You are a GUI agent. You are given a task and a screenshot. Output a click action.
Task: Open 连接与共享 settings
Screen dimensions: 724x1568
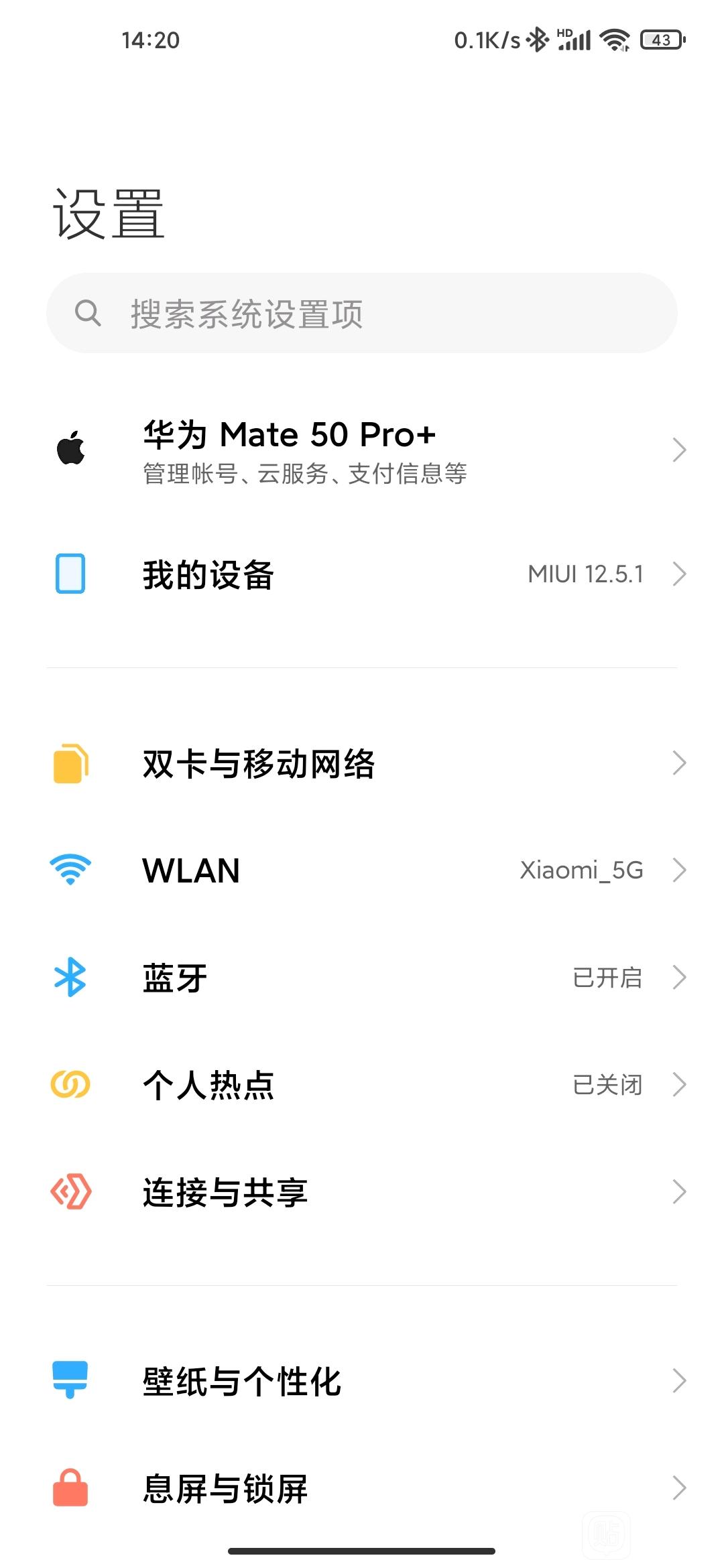[x=362, y=1192]
